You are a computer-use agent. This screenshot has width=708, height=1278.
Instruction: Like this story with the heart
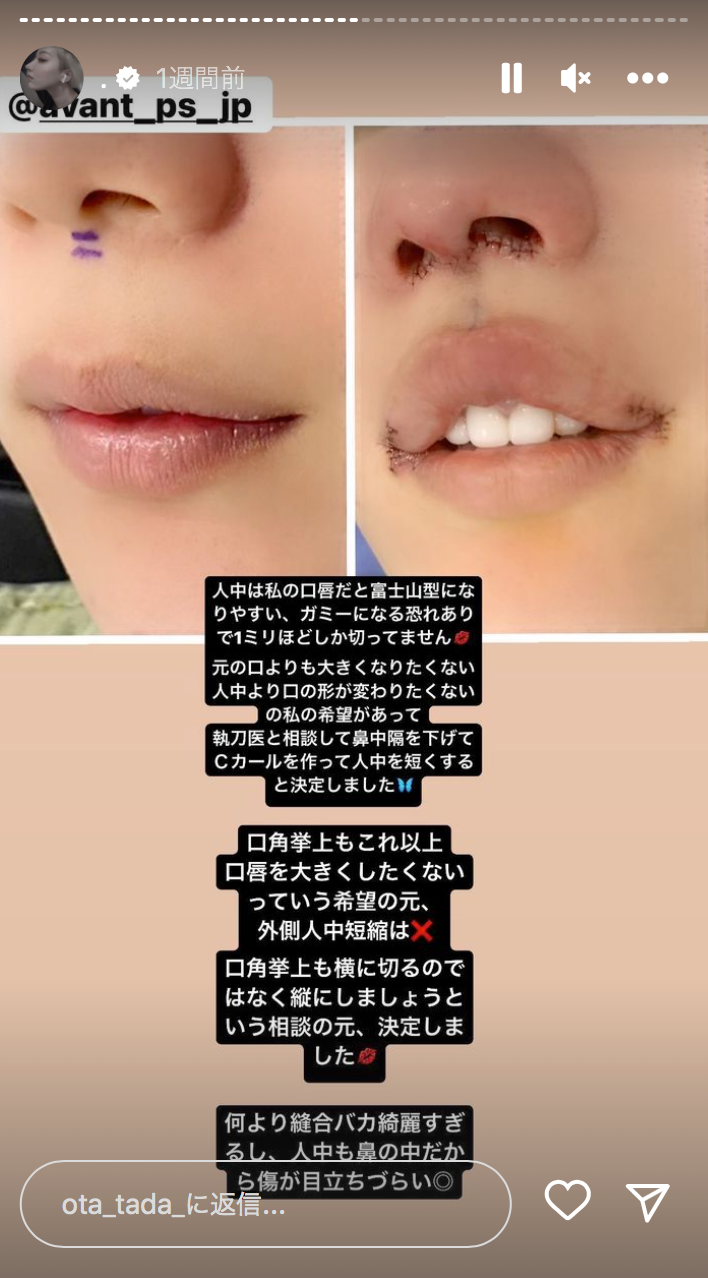pos(567,1201)
